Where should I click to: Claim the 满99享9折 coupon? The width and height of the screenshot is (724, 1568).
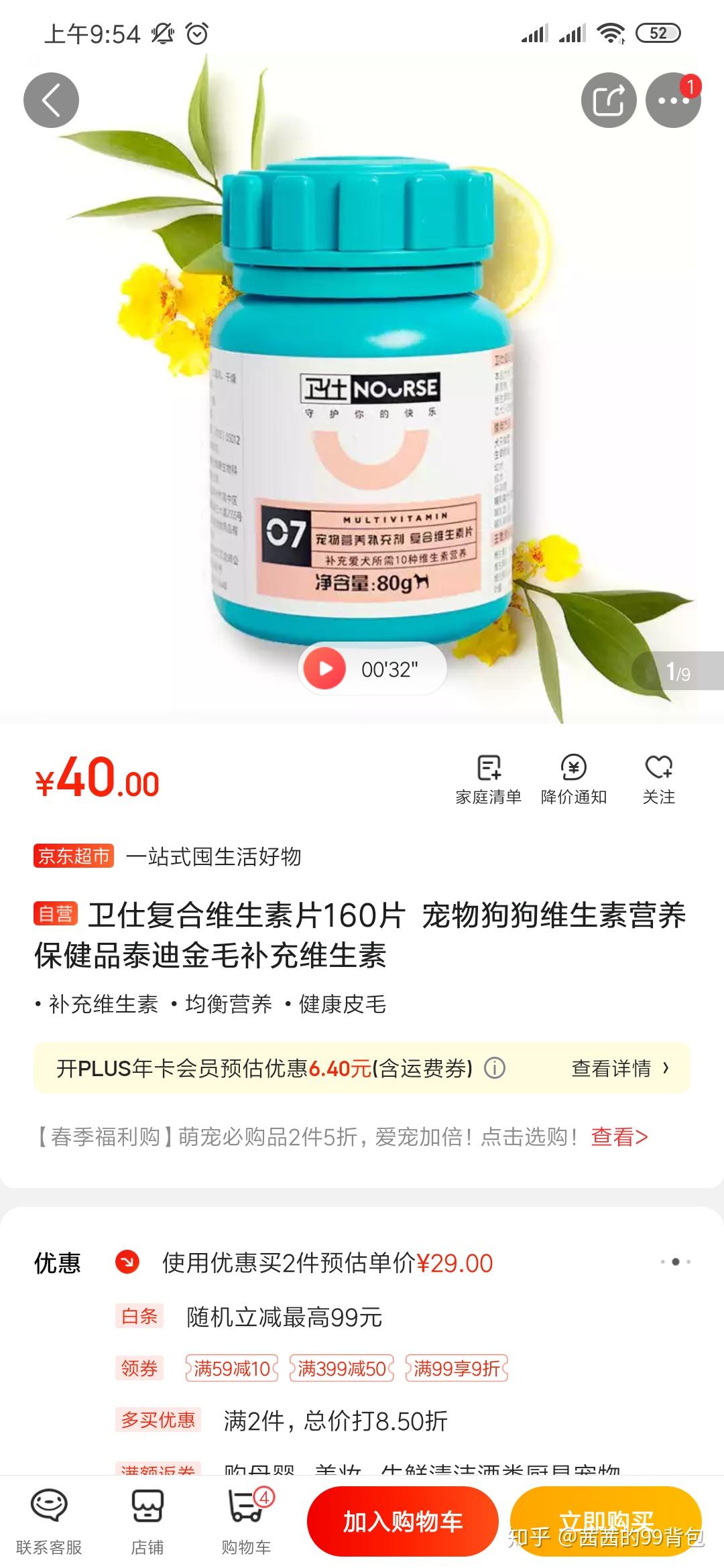(x=457, y=1368)
